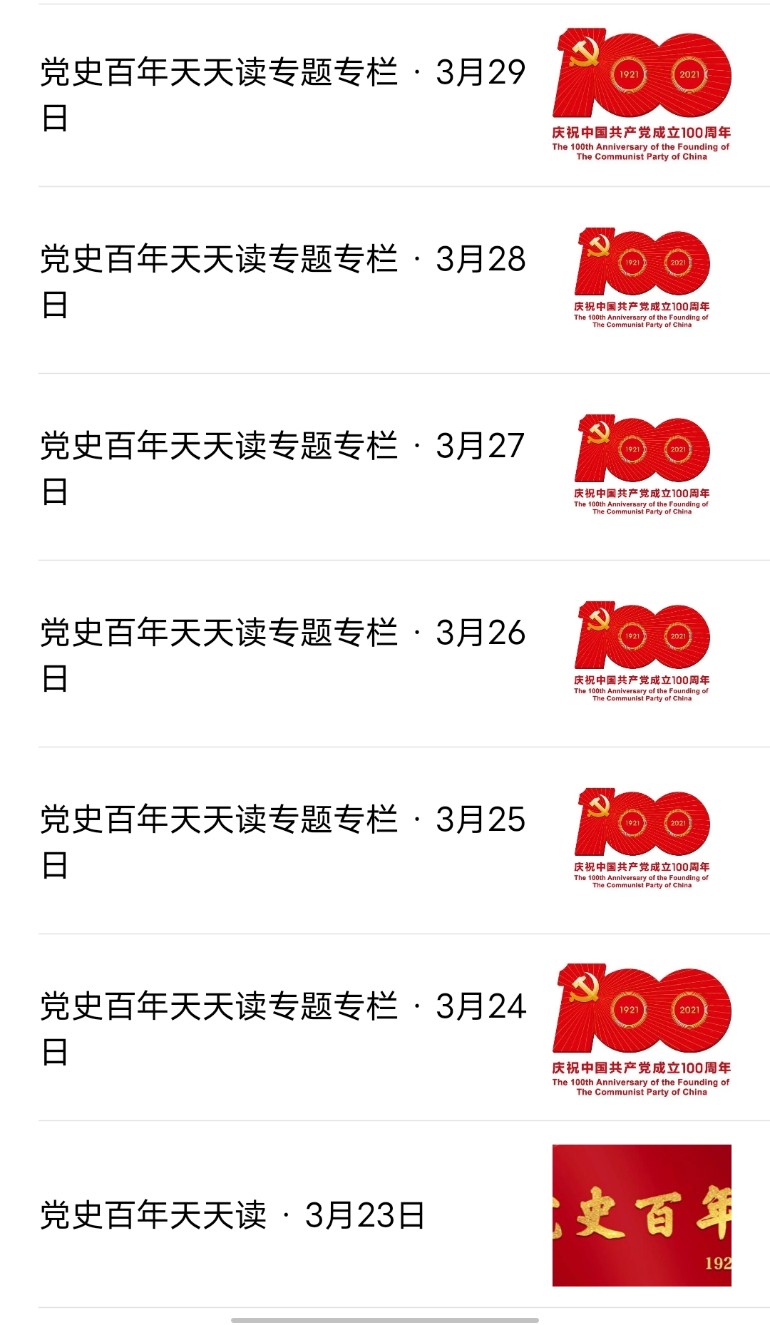
Task: View the 3月25日 党史百年天天读专题专栏 article
Action: (283, 841)
